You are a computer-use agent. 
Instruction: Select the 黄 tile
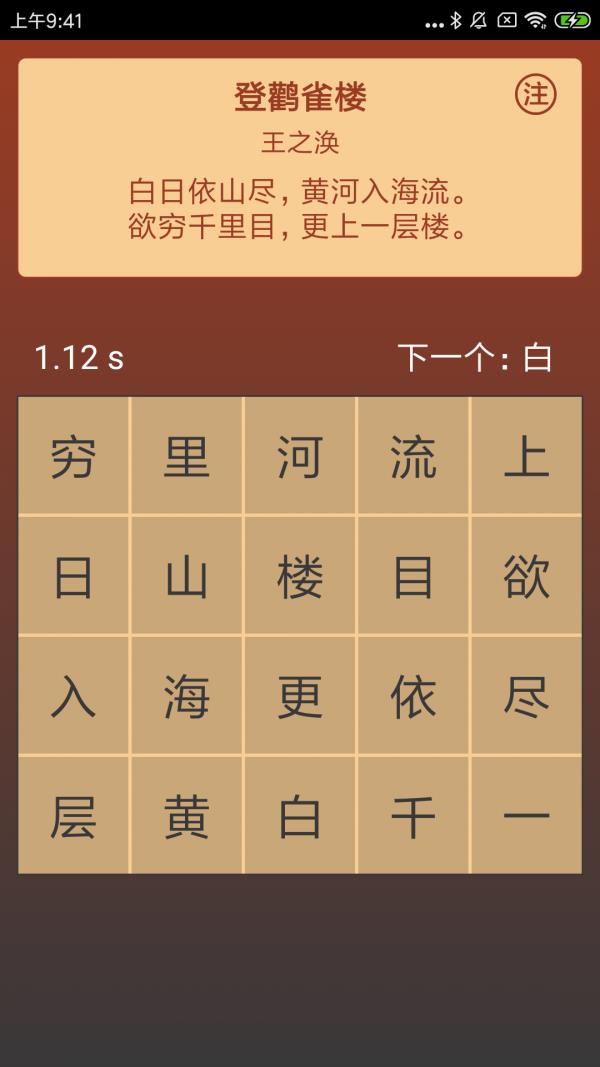pyautogui.click(x=186, y=815)
